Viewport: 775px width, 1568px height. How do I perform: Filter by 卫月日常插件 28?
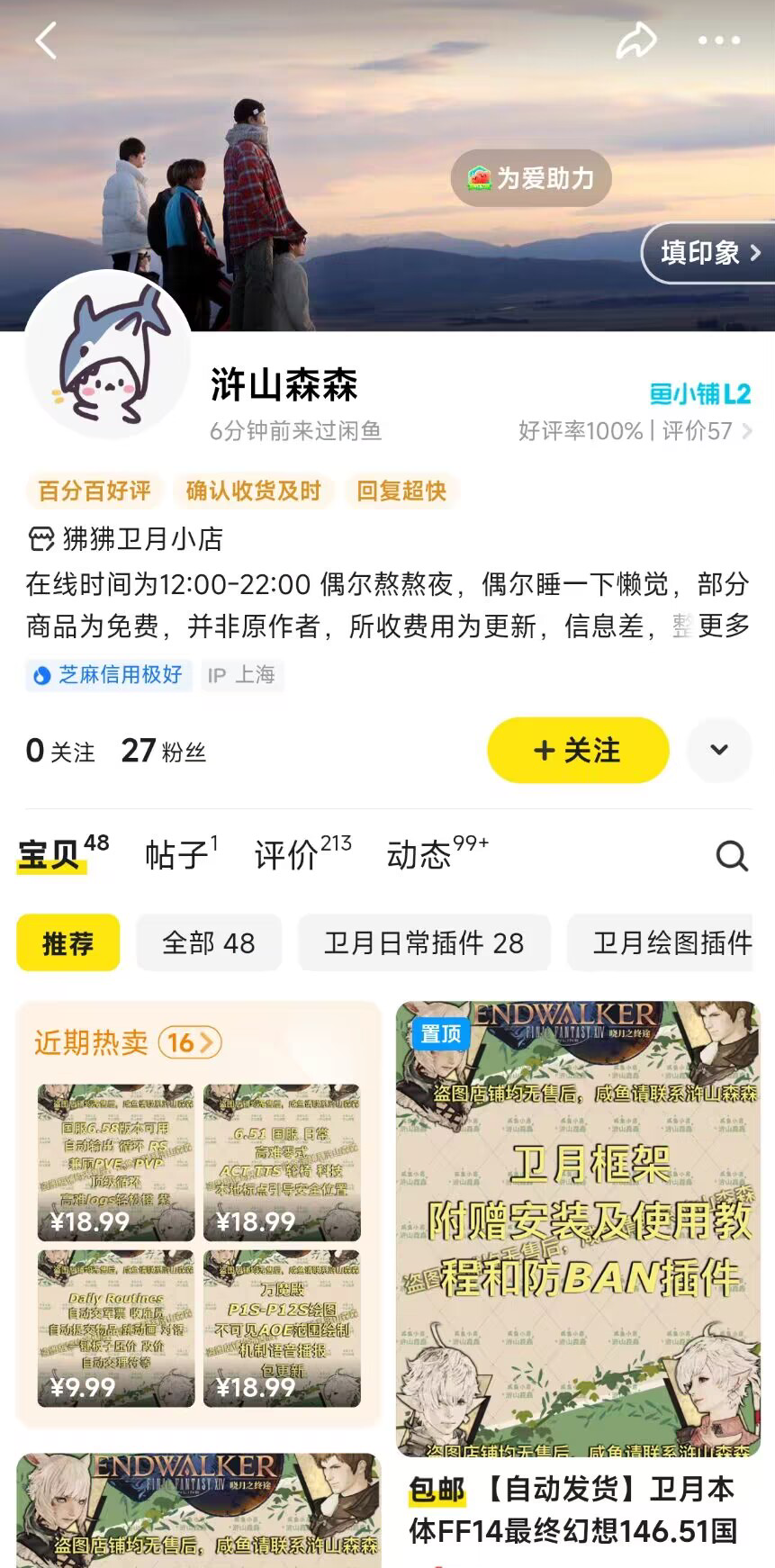tap(424, 943)
